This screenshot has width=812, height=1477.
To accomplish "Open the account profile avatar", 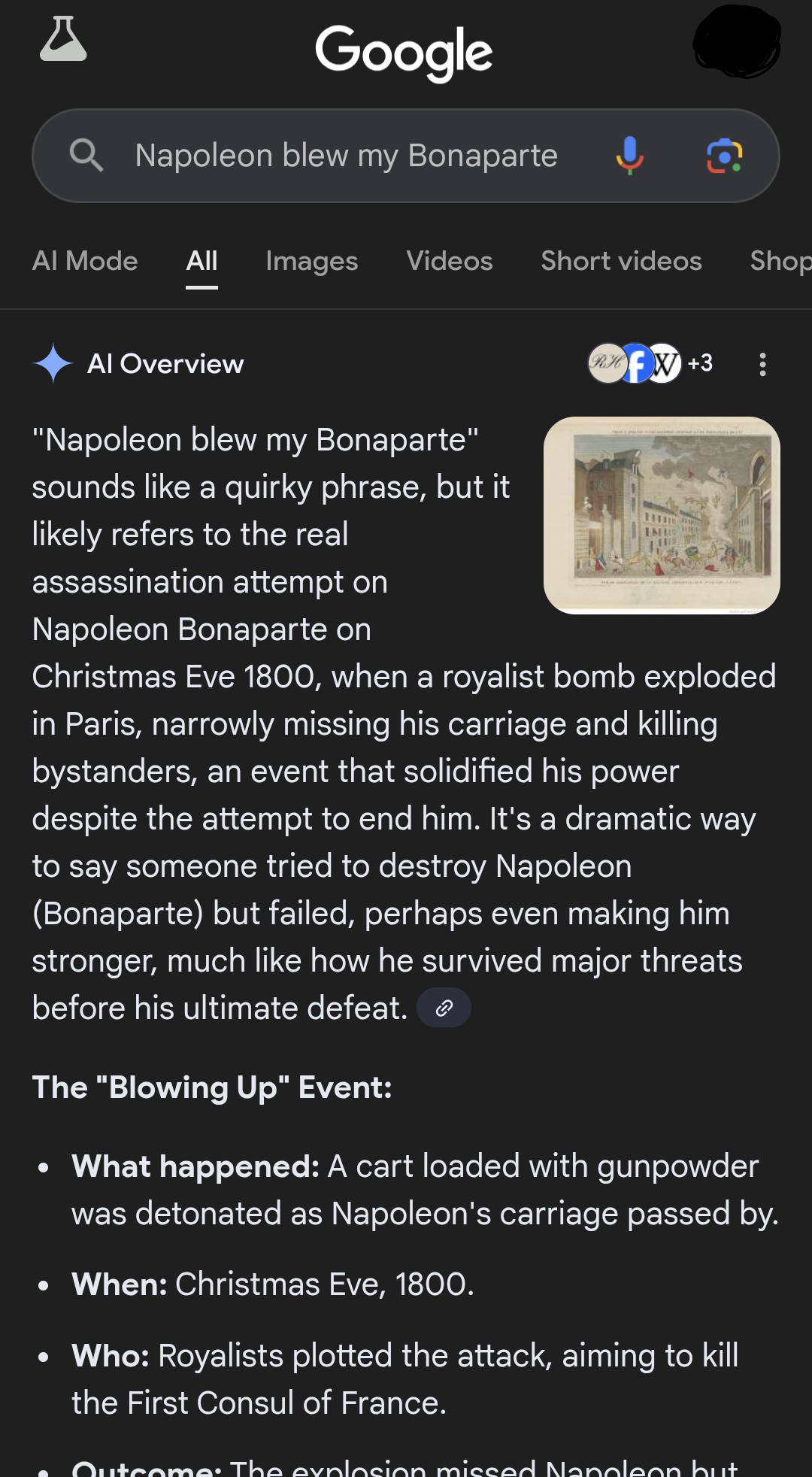I will pyautogui.click(x=737, y=41).
